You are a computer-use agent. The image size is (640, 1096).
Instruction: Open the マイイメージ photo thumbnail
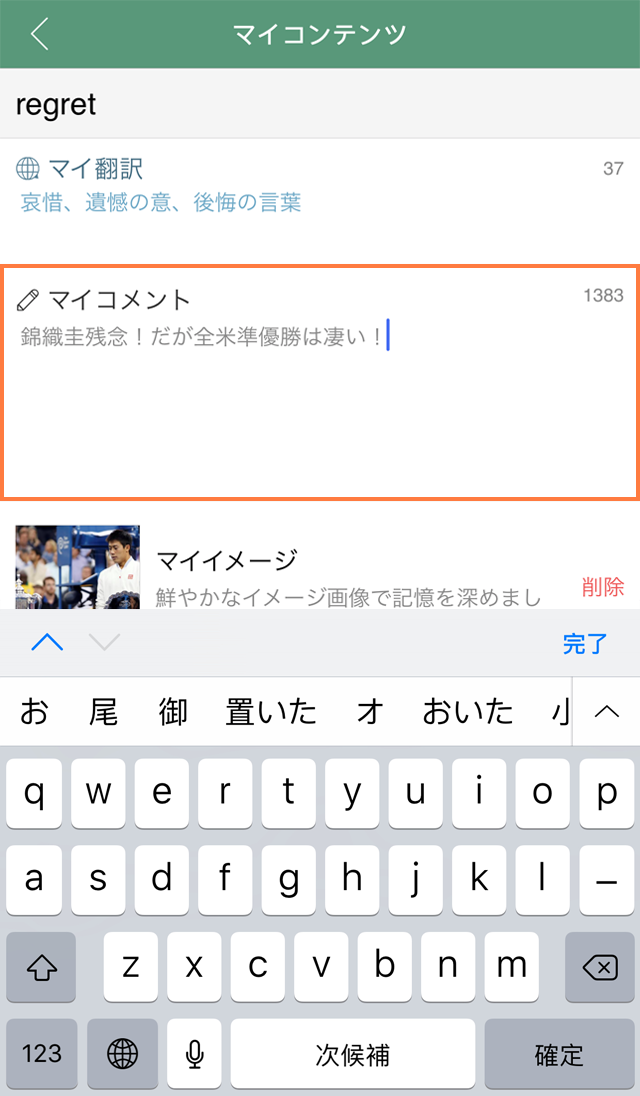[x=77, y=567]
